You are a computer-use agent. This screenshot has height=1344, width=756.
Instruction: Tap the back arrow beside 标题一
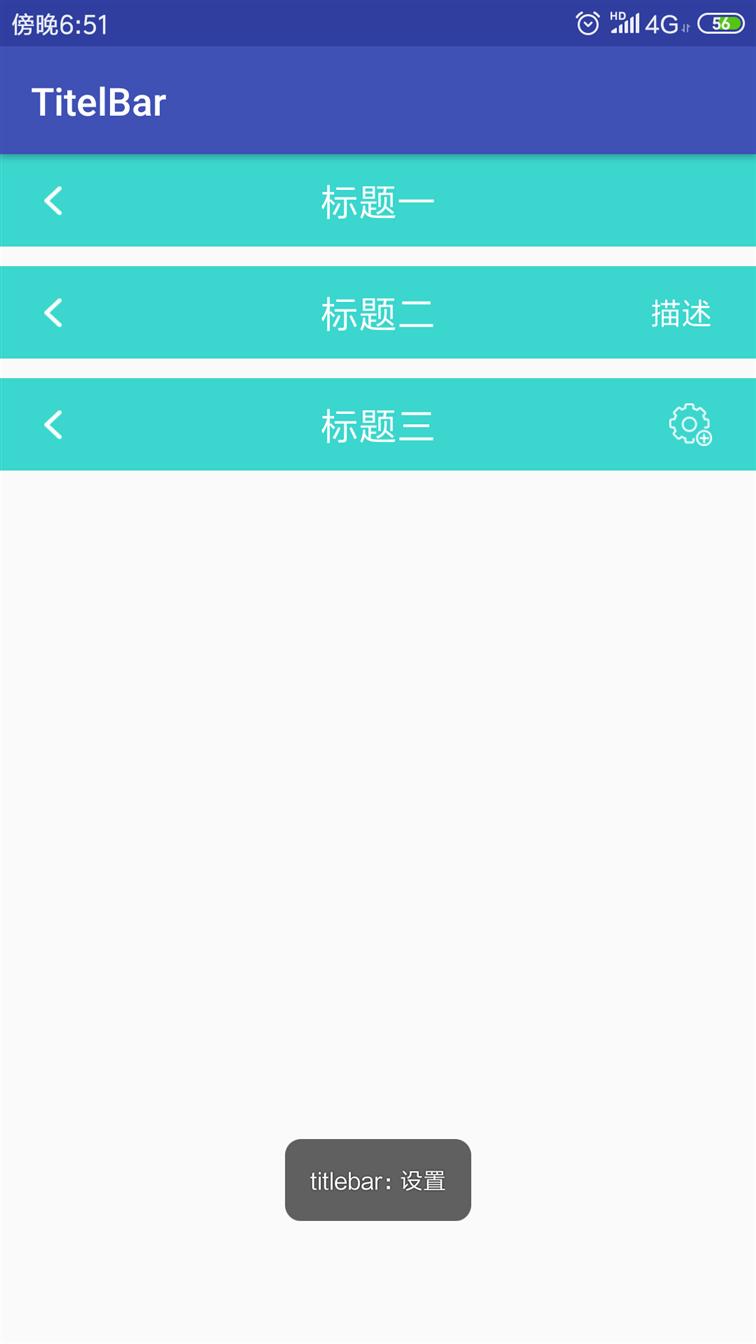click(x=54, y=201)
